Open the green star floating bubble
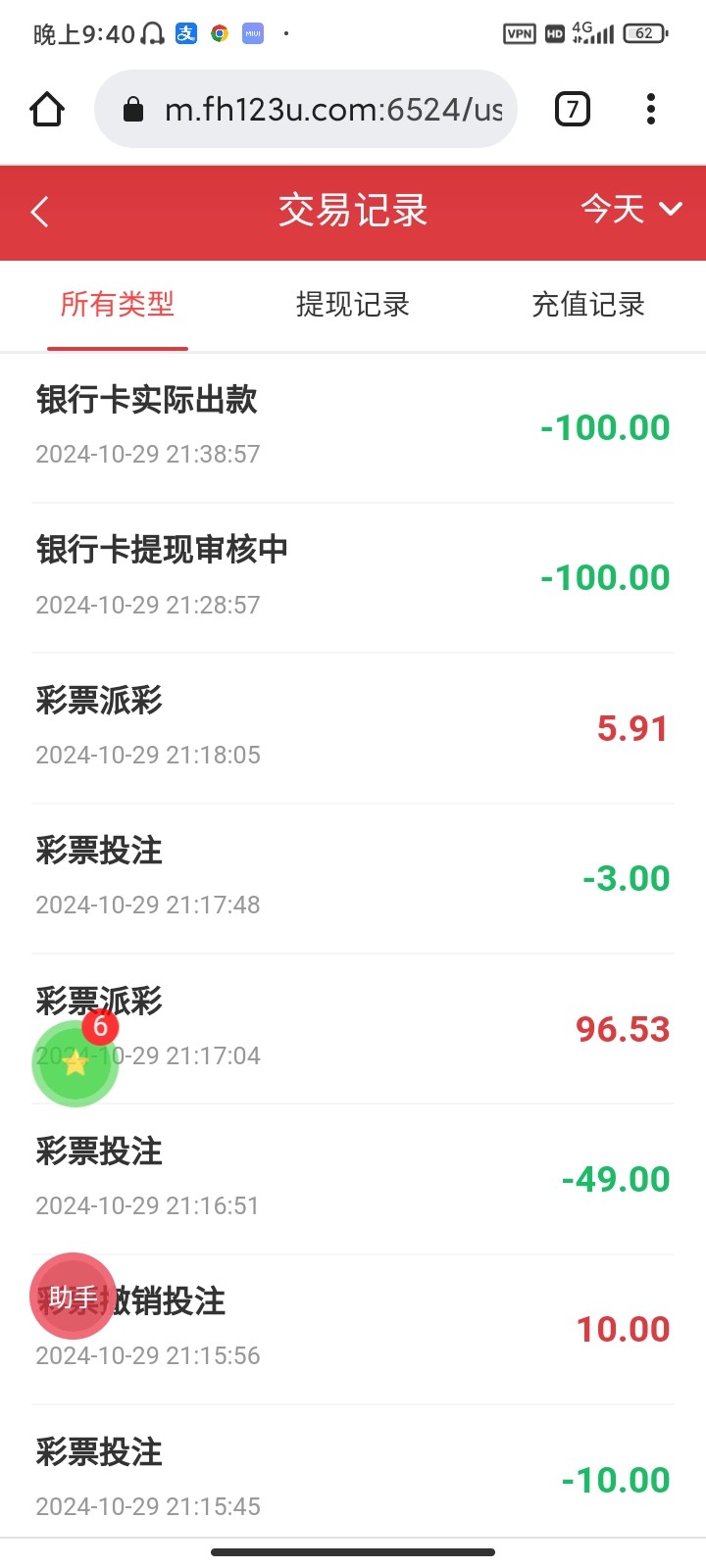The height and width of the screenshot is (1568, 706). (x=76, y=1063)
